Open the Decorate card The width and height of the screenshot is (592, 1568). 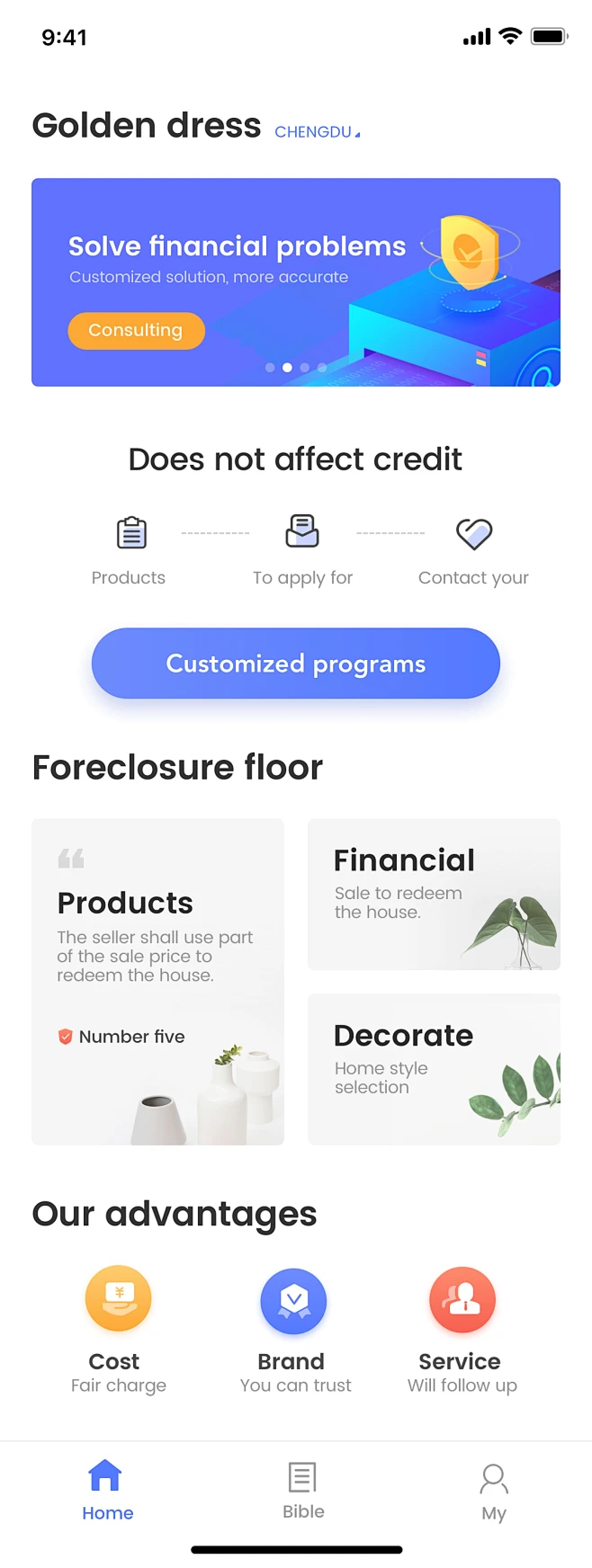coord(434,1069)
